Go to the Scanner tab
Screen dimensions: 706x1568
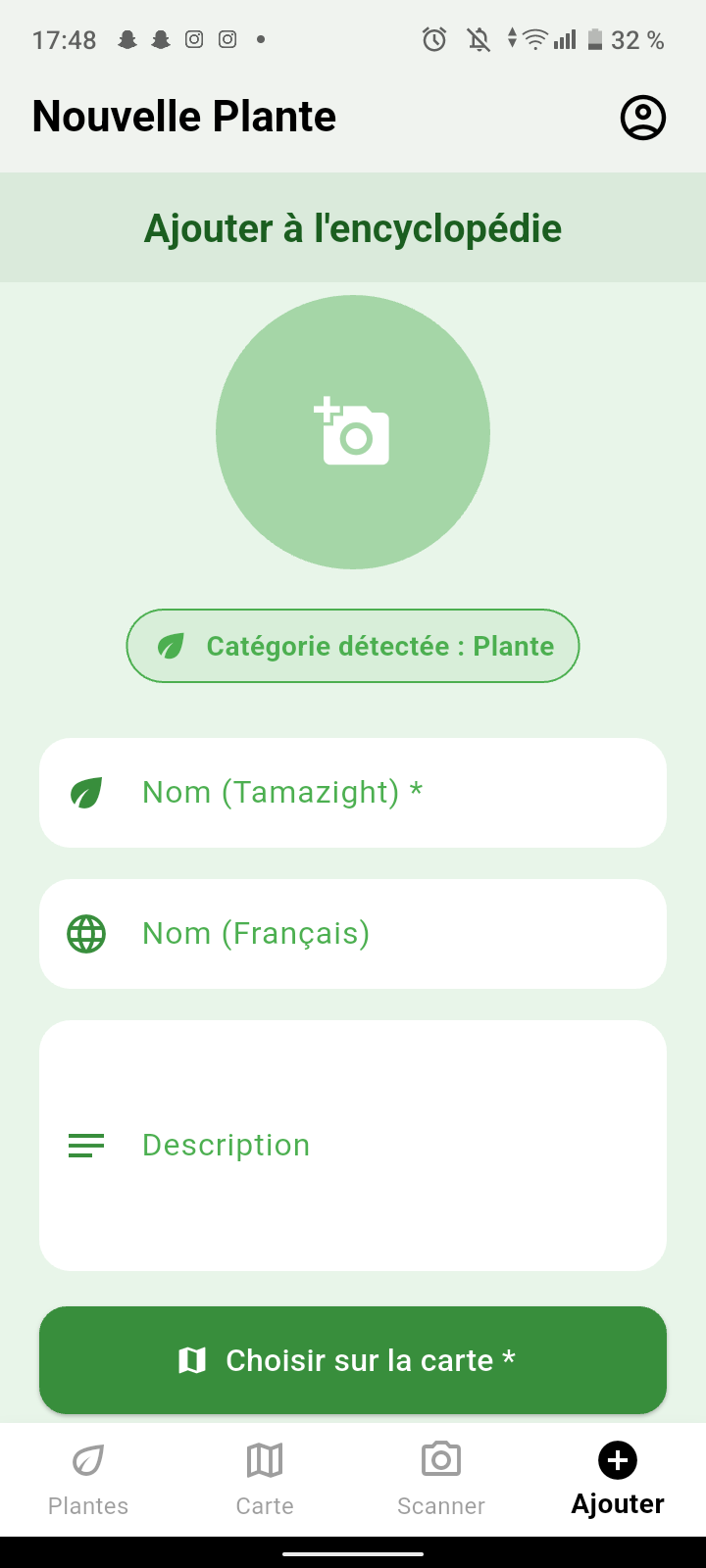point(441,1480)
